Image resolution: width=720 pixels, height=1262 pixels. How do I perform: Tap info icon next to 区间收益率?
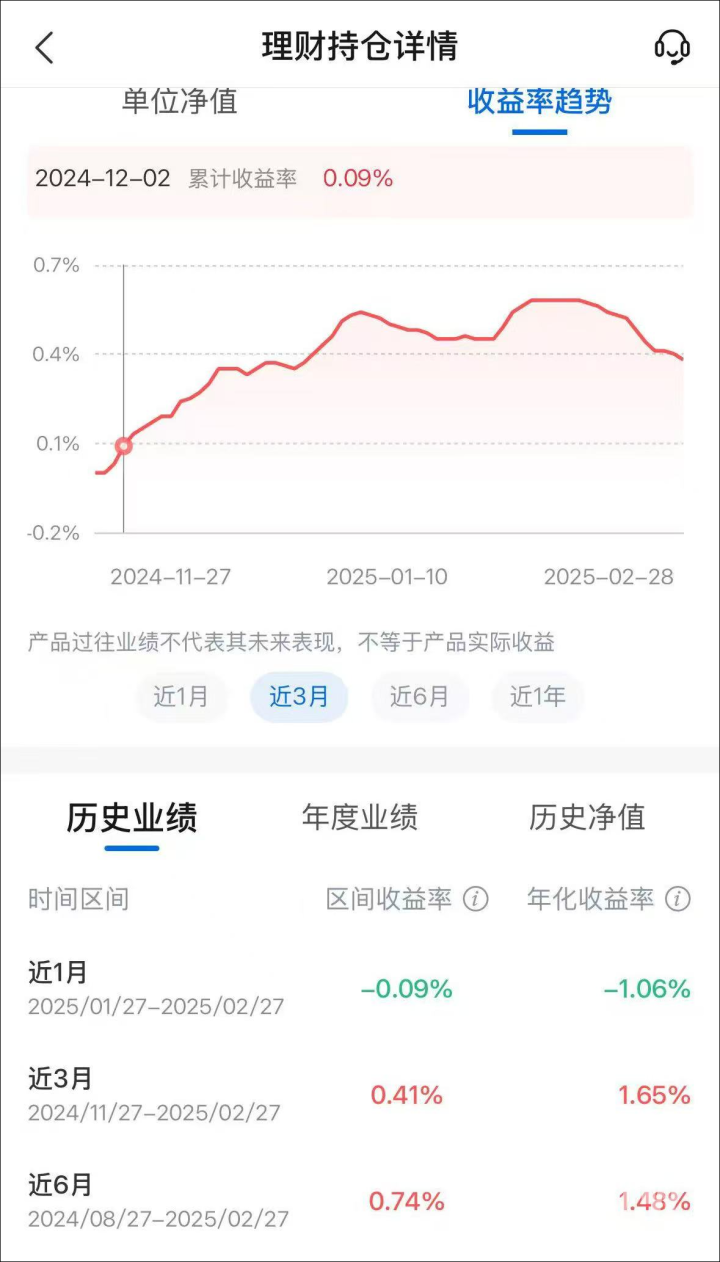pyautogui.click(x=476, y=899)
